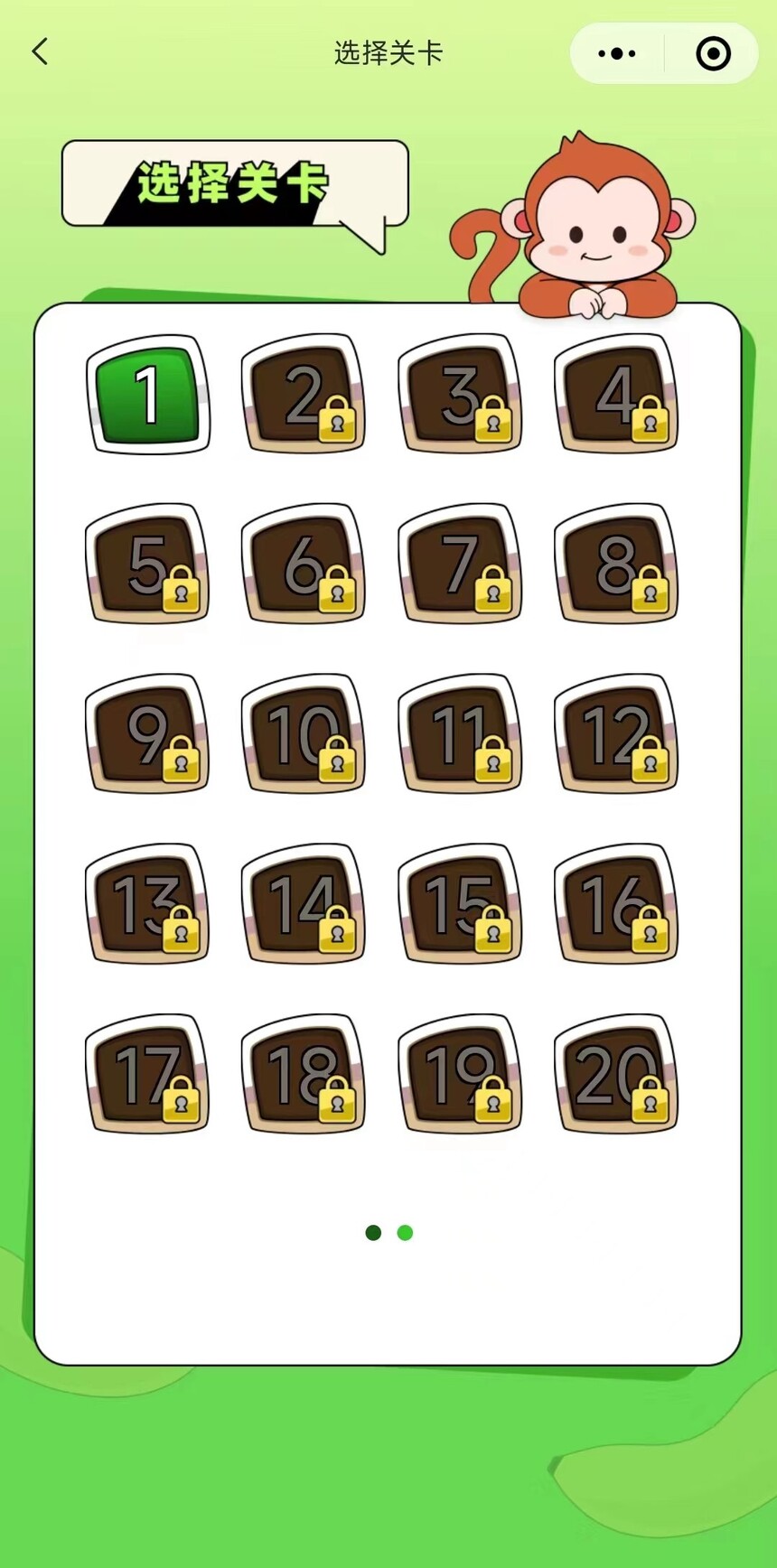Go back with the top-left arrow
Image resolution: width=777 pixels, height=1568 pixels.
[x=40, y=52]
